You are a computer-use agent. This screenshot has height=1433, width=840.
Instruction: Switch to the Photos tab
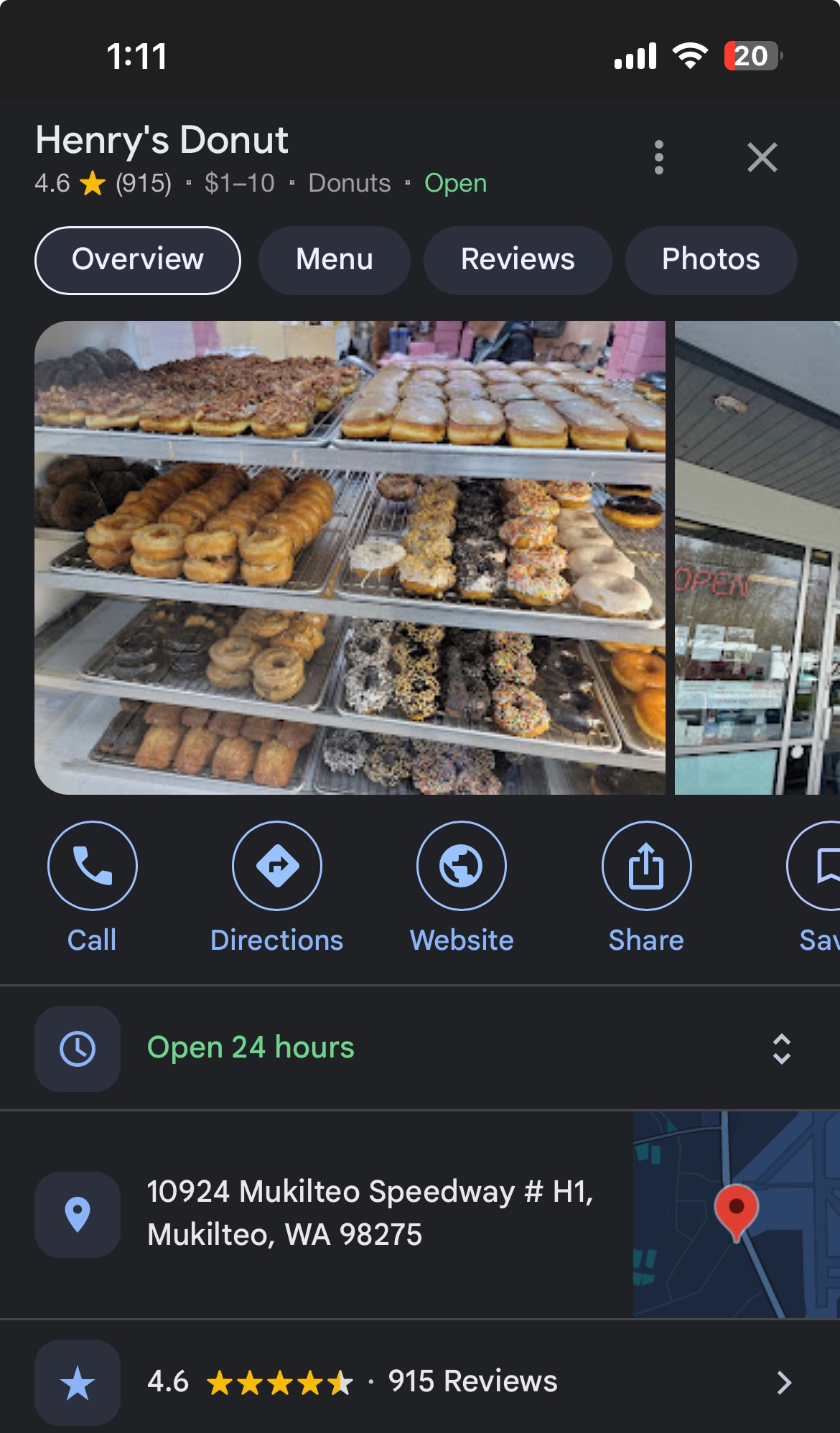coord(711,260)
